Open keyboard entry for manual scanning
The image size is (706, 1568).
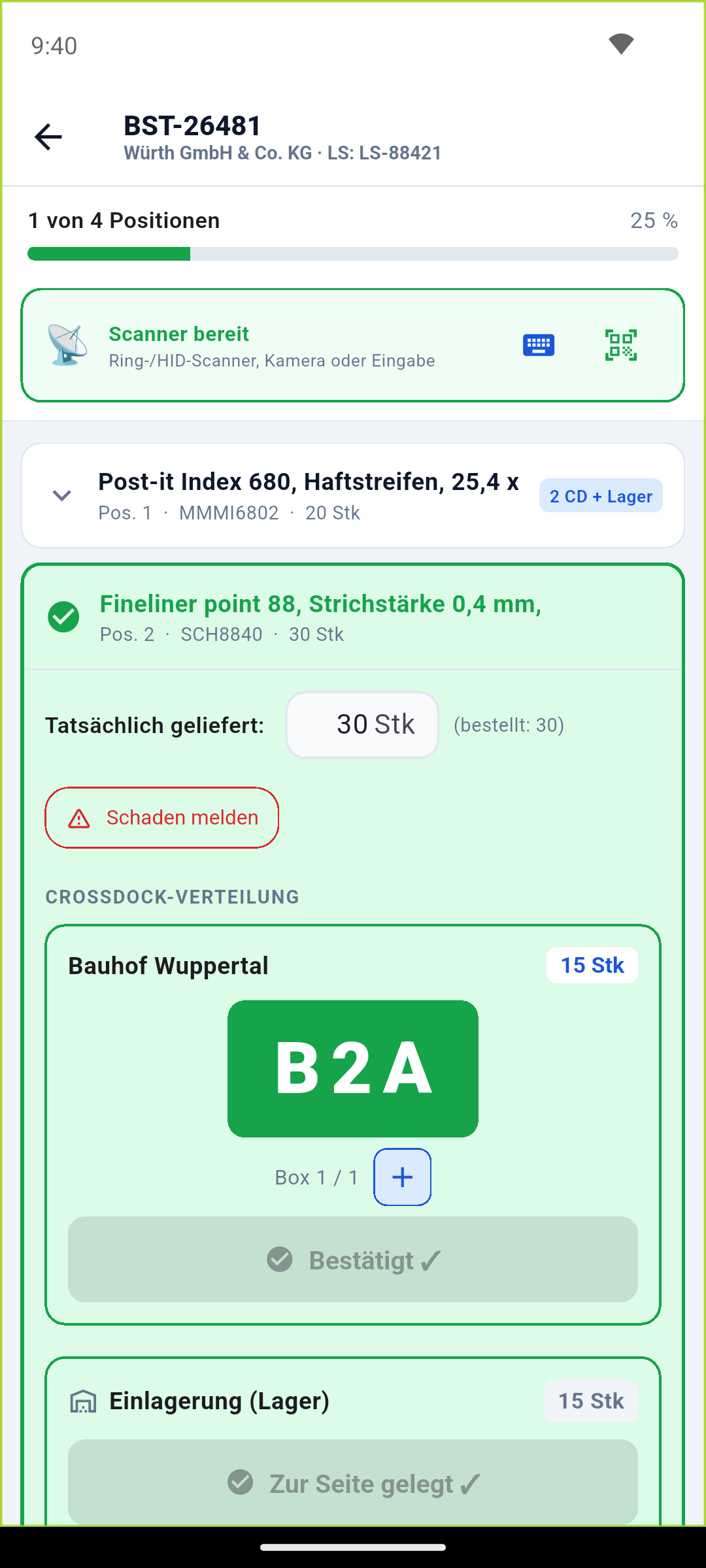(x=539, y=345)
